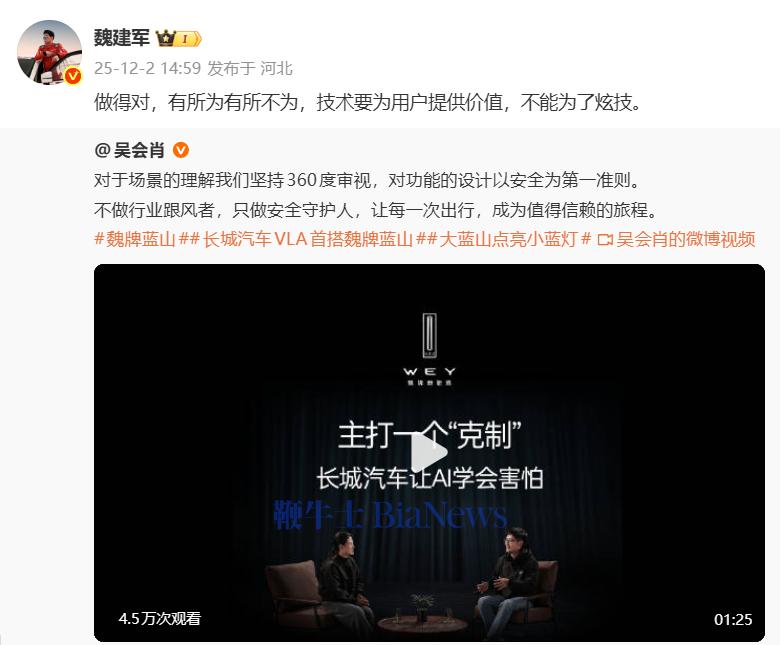Open the crown membership badge
The width and height of the screenshot is (780, 645).
179,39
